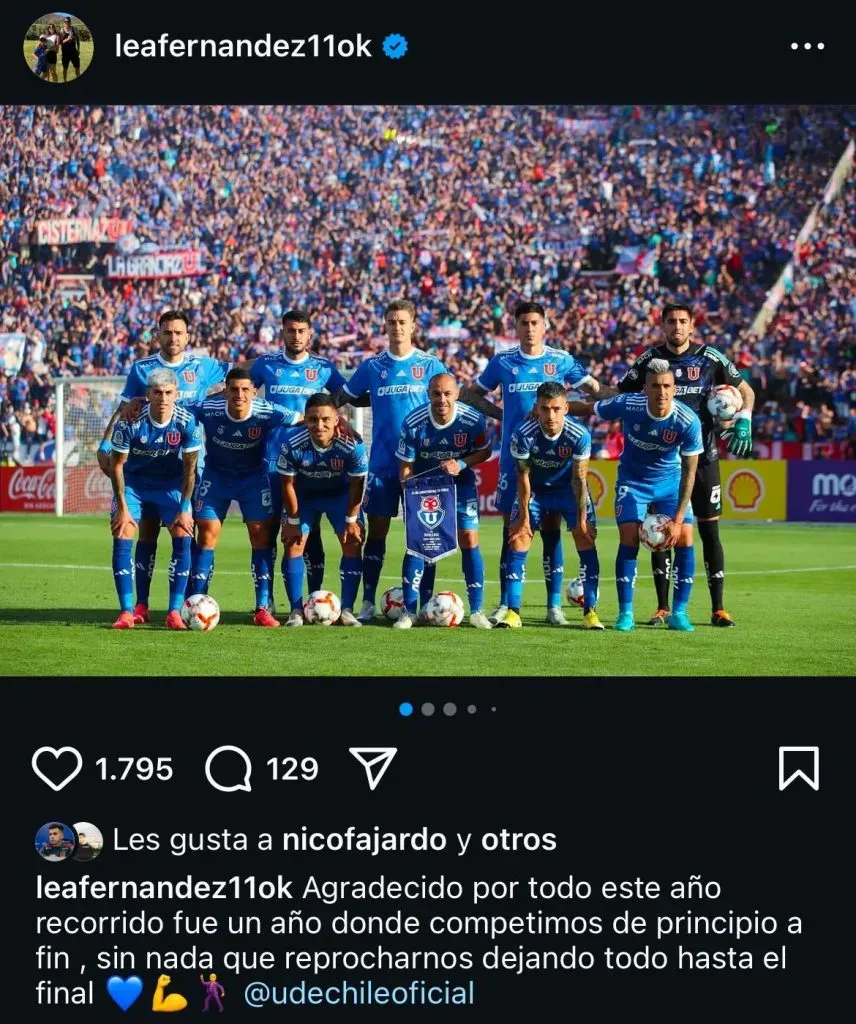Save the post with the bookmark icon
Image resolution: width=856 pixels, height=1024 pixels.
[x=798, y=768]
